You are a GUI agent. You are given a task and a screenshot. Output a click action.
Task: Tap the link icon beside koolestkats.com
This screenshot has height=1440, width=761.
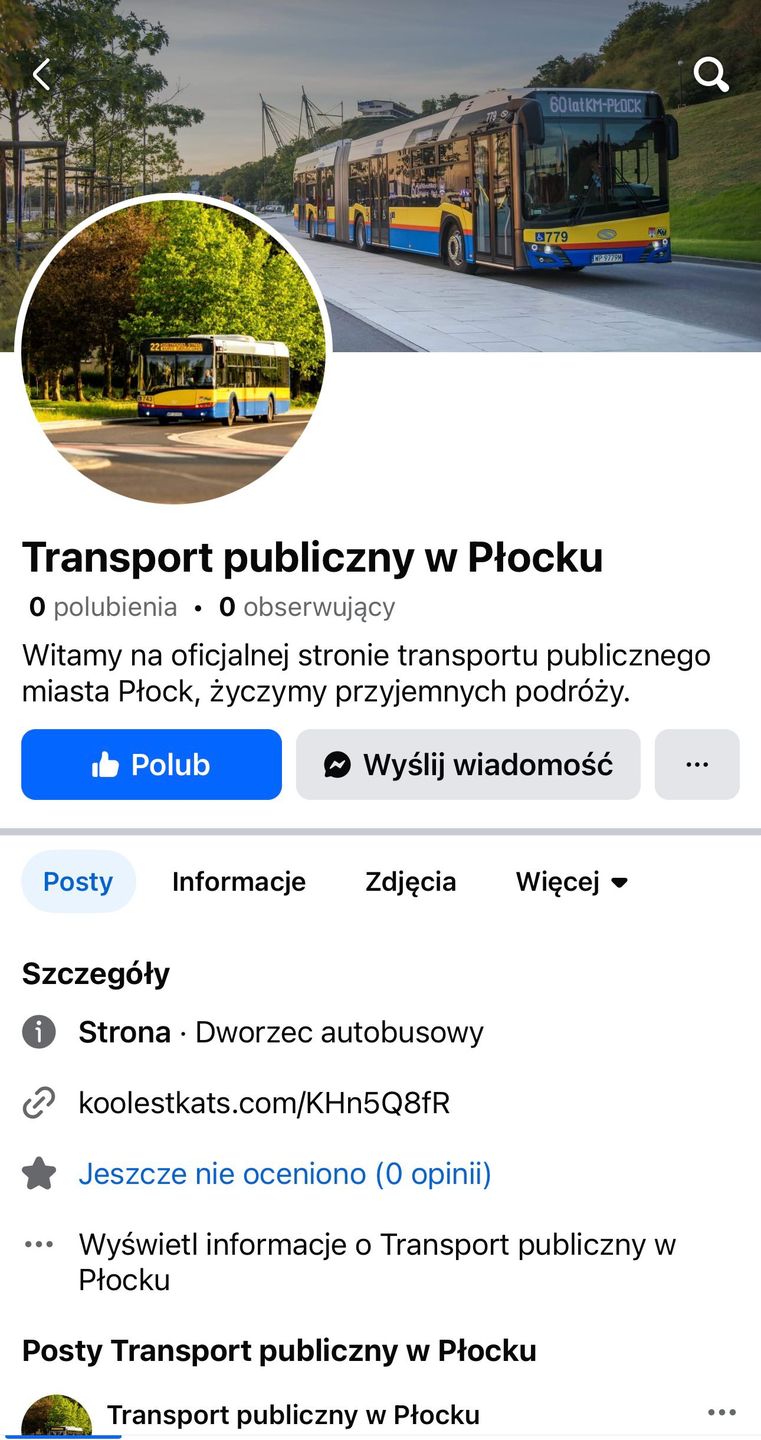click(x=38, y=1103)
